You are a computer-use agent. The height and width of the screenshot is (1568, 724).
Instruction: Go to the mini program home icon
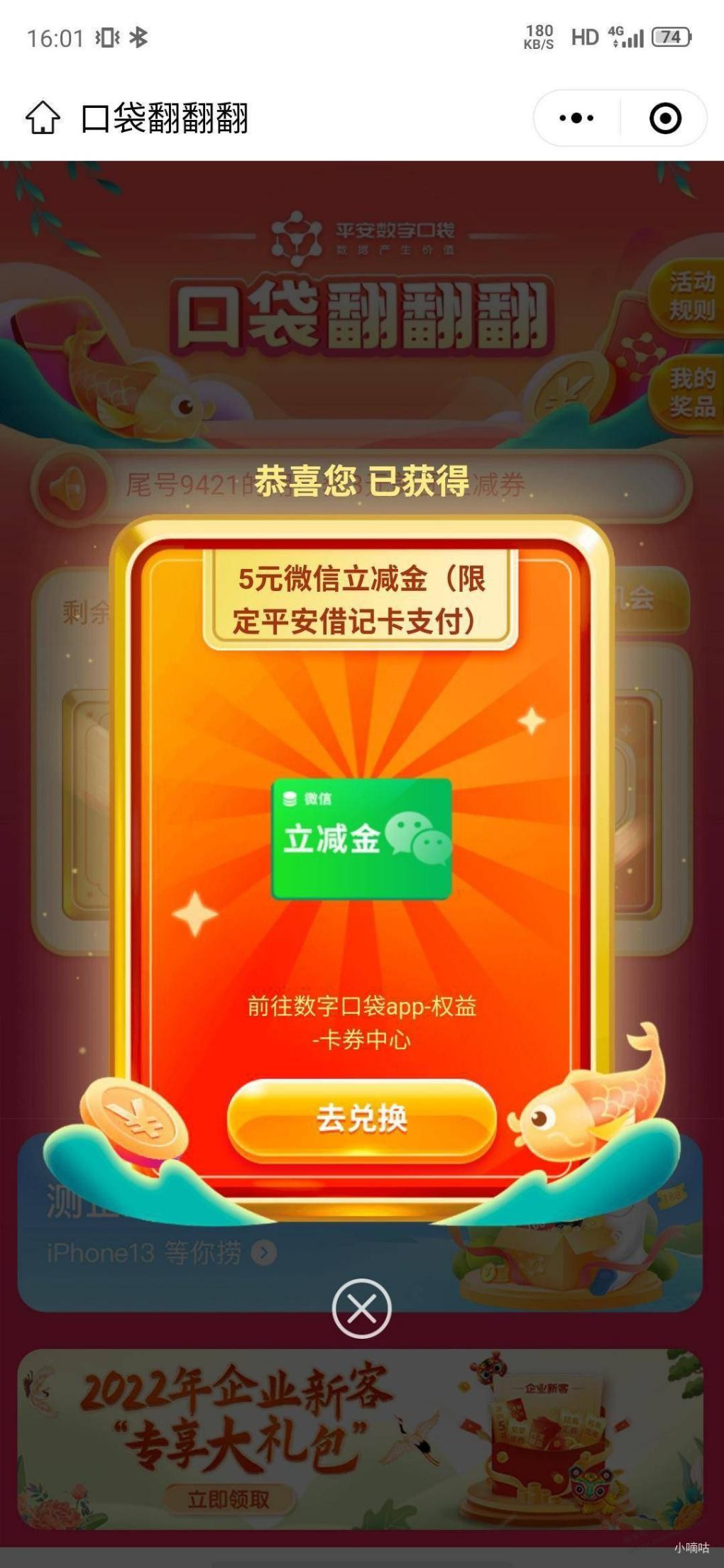click(x=43, y=118)
